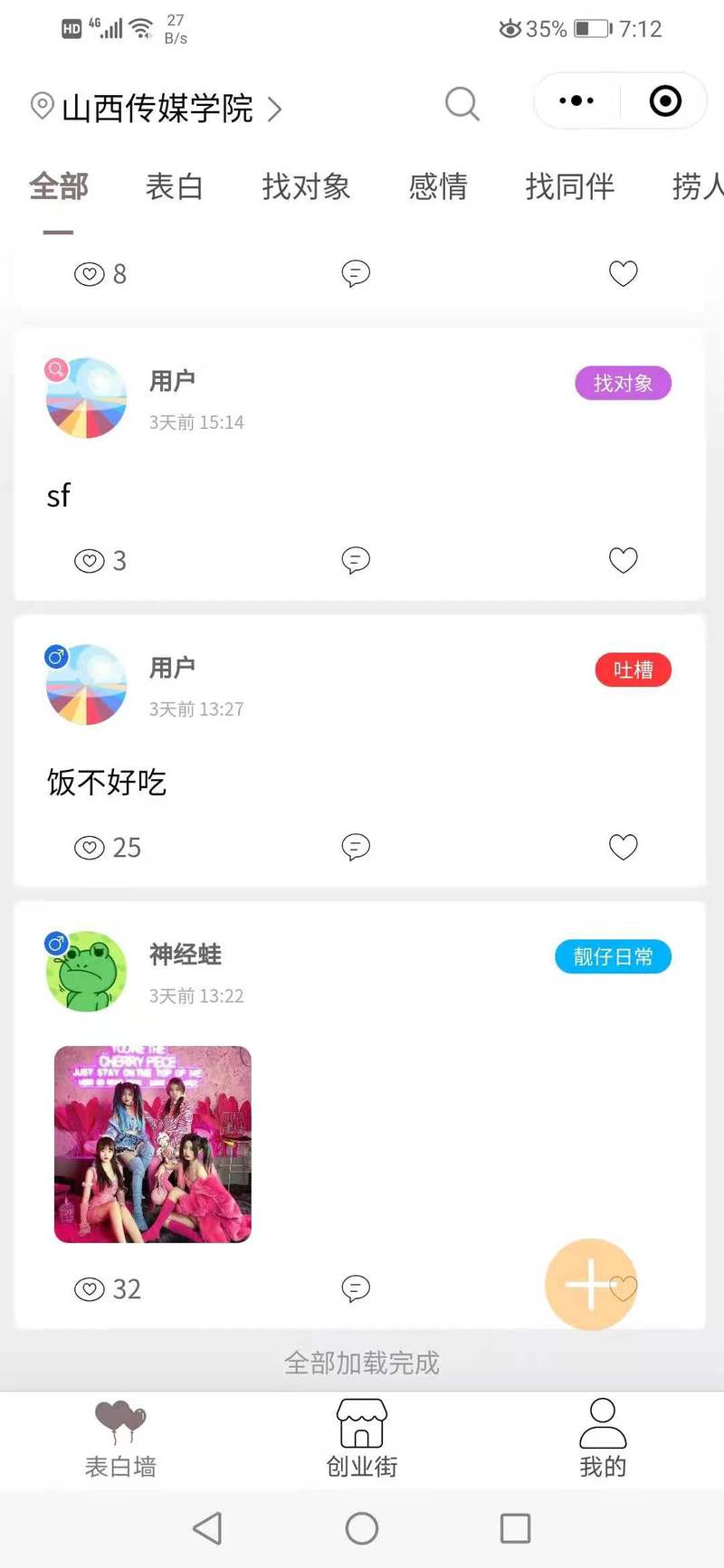The image size is (724, 1568).
Task: Like the post saying sf
Action: coord(623,560)
